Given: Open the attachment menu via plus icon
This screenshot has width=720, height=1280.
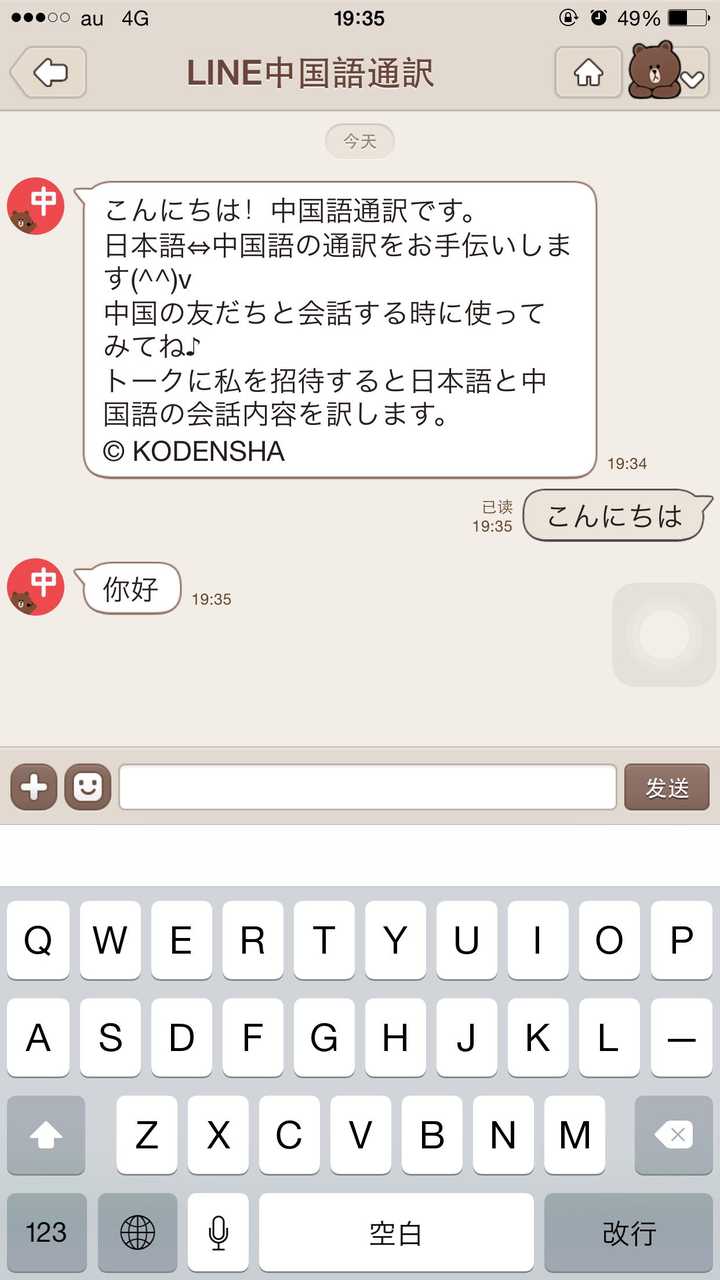Looking at the screenshot, I should (x=33, y=787).
